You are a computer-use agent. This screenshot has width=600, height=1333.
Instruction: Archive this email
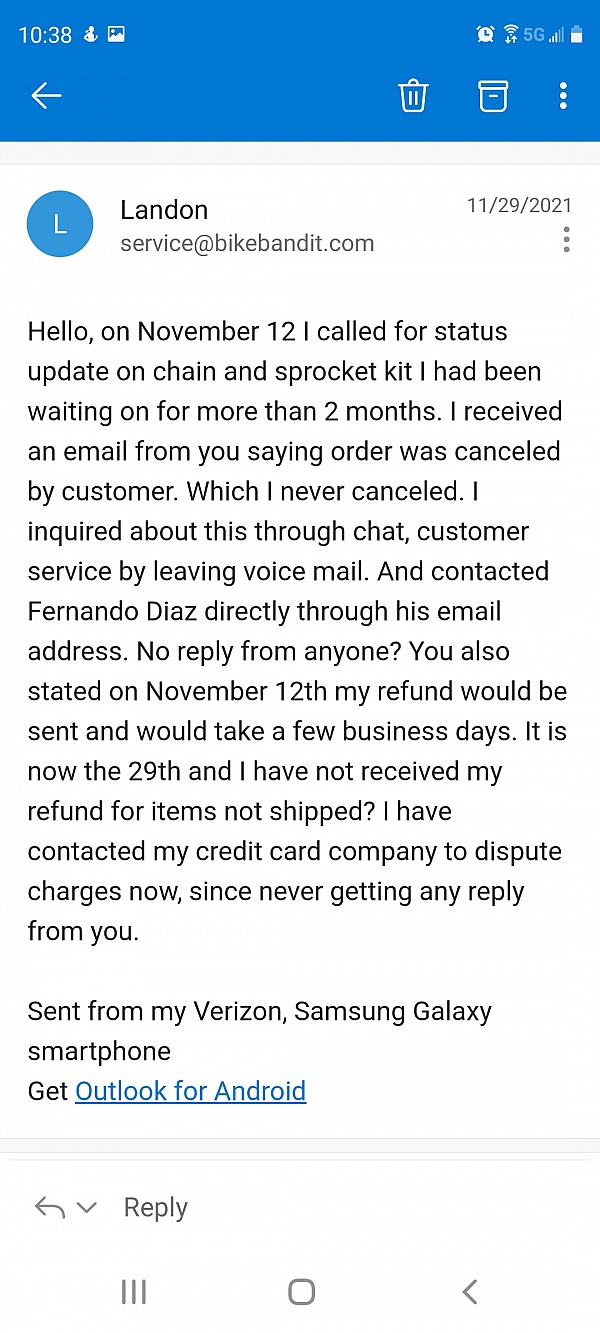pos(492,96)
